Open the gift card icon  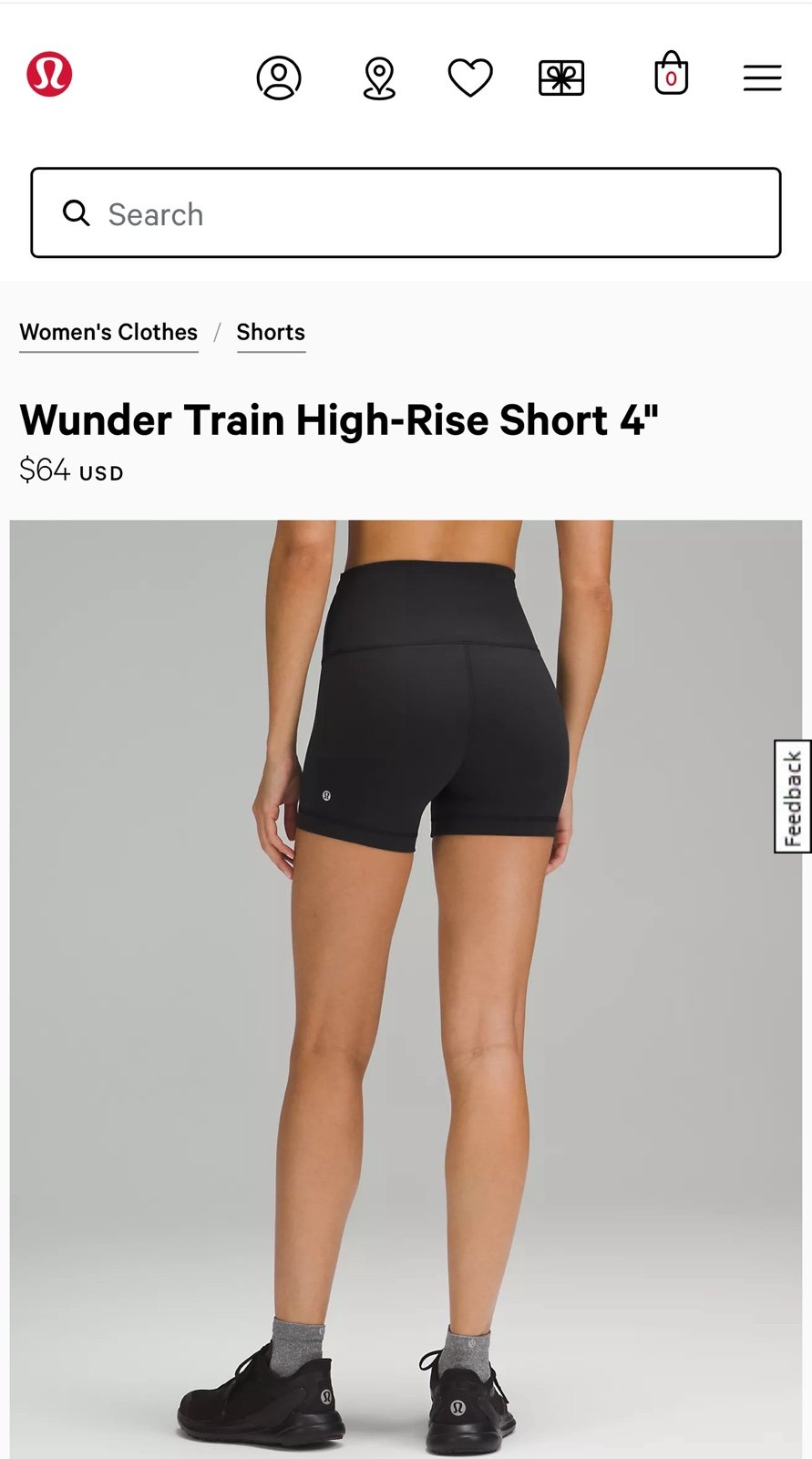pyautogui.click(x=561, y=78)
